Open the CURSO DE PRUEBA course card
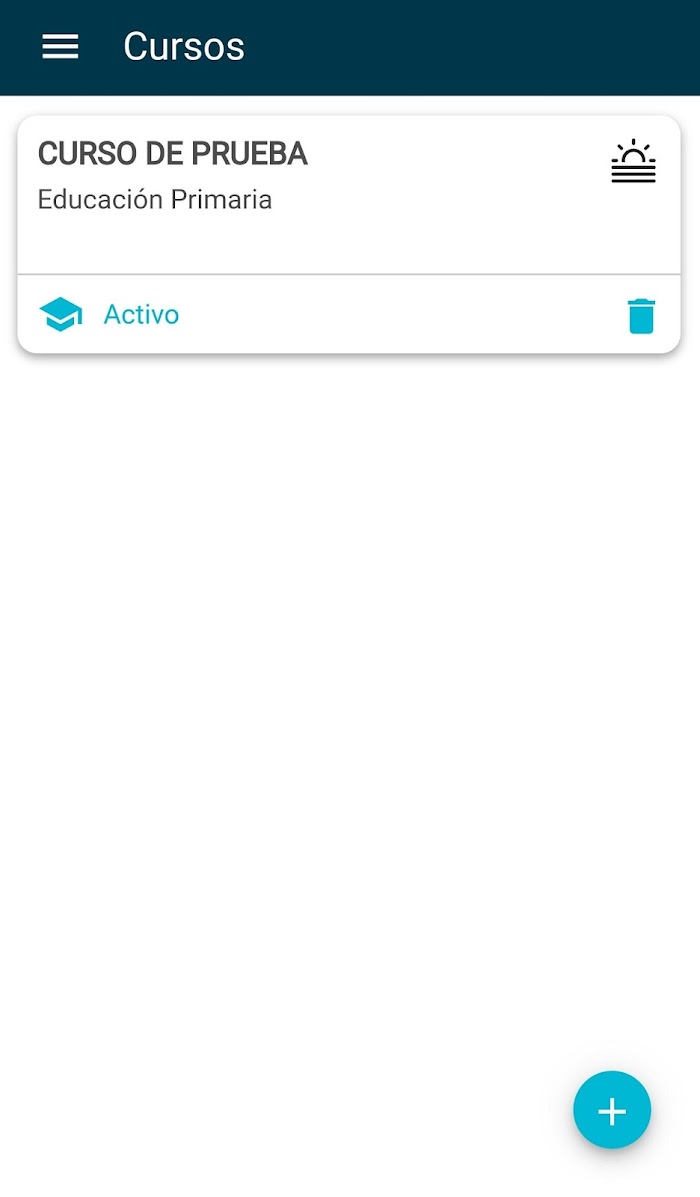 pos(349,195)
